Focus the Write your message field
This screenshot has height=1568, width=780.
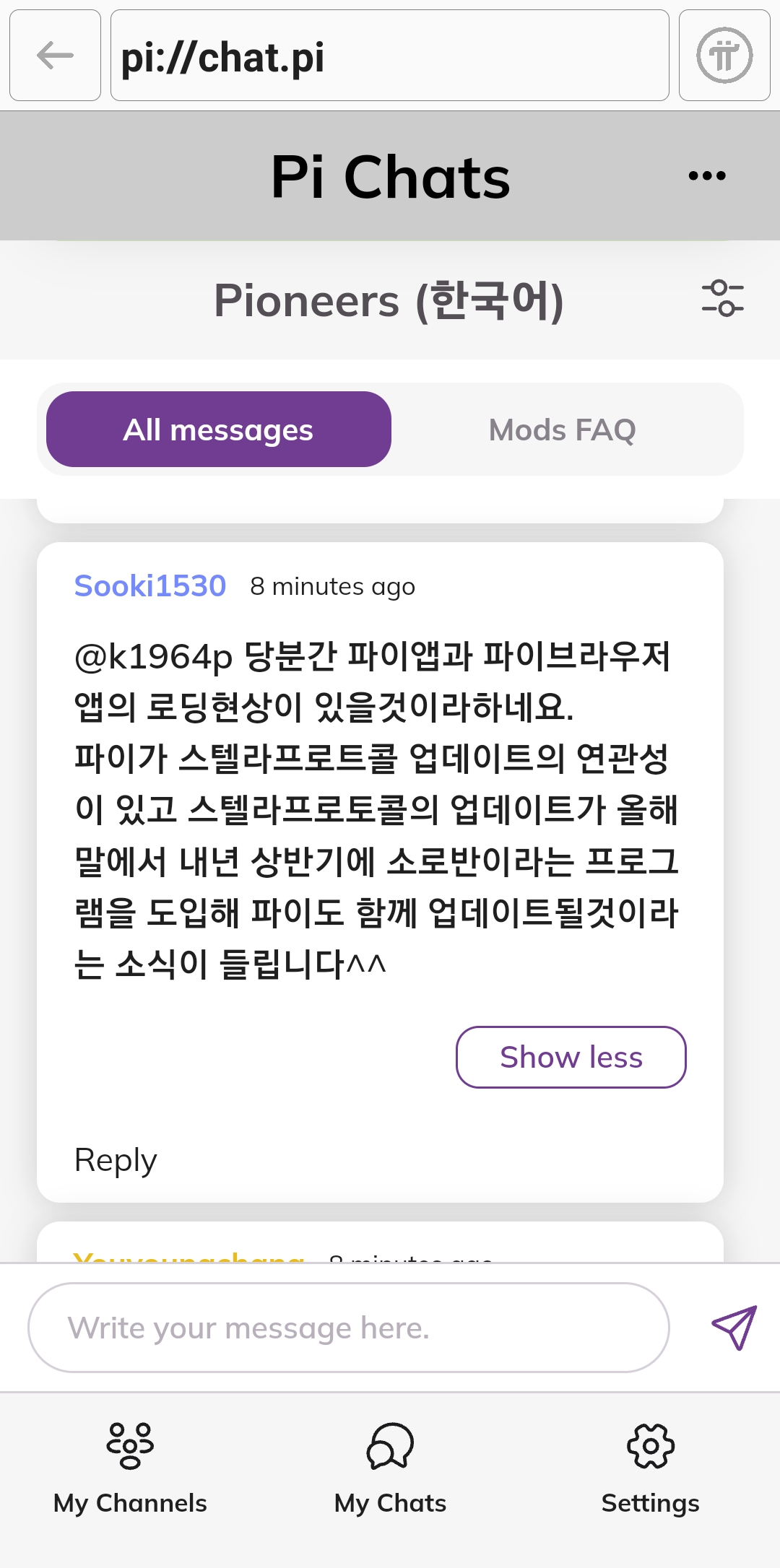pyautogui.click(x=348, y=1328)
